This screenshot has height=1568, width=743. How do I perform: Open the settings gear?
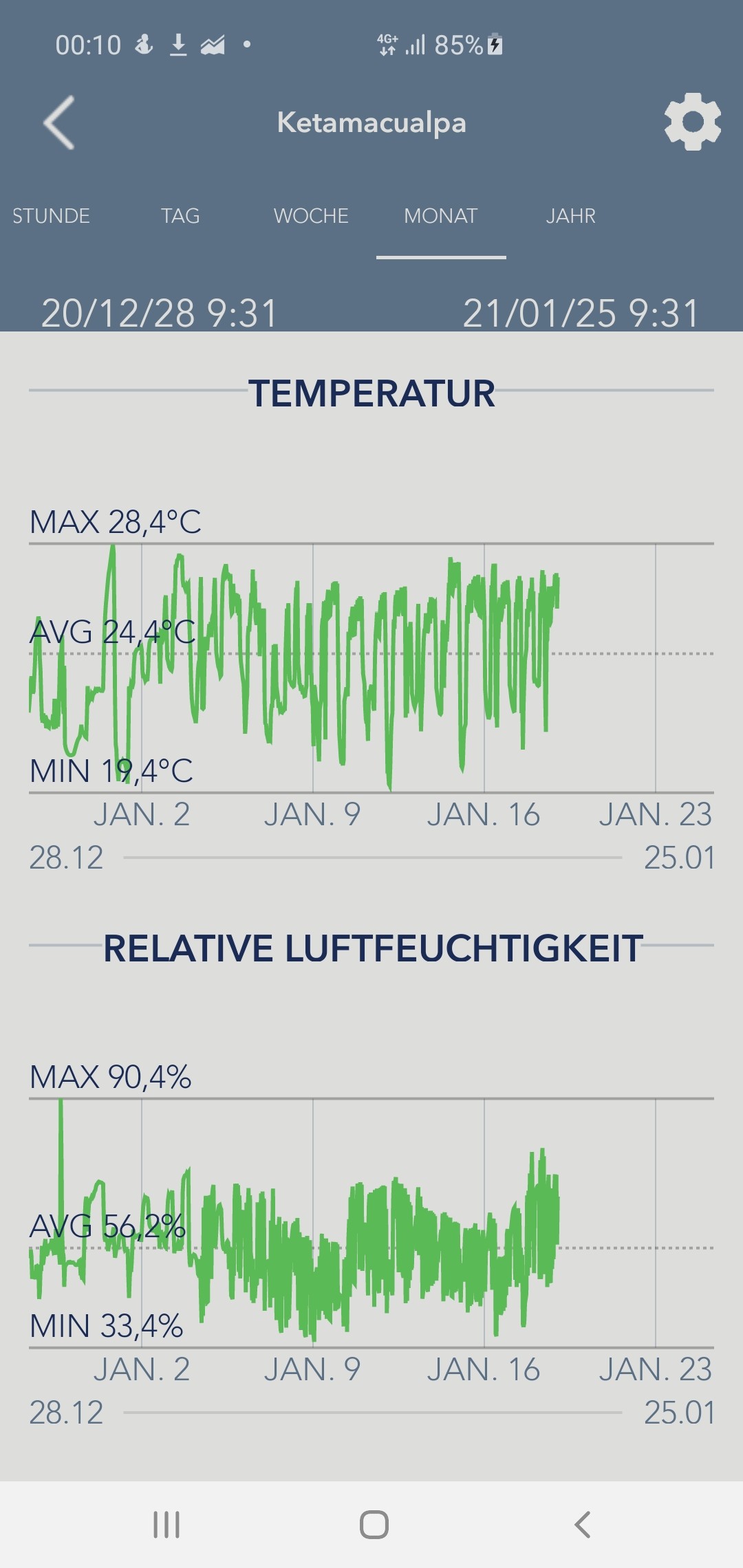(x=693, y=122)
